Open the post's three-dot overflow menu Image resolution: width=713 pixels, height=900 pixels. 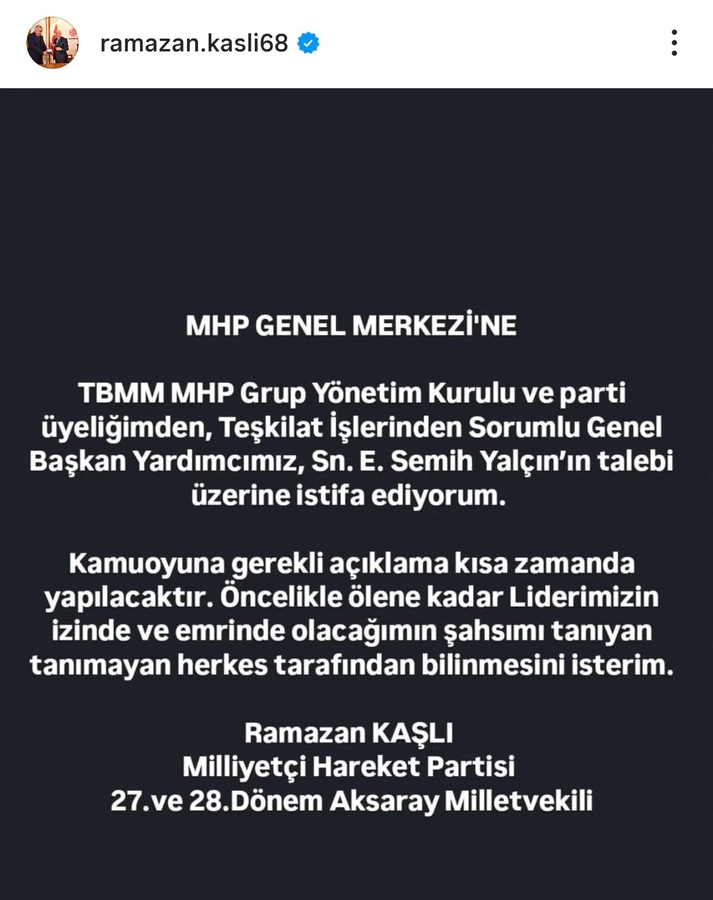point(675,43)
